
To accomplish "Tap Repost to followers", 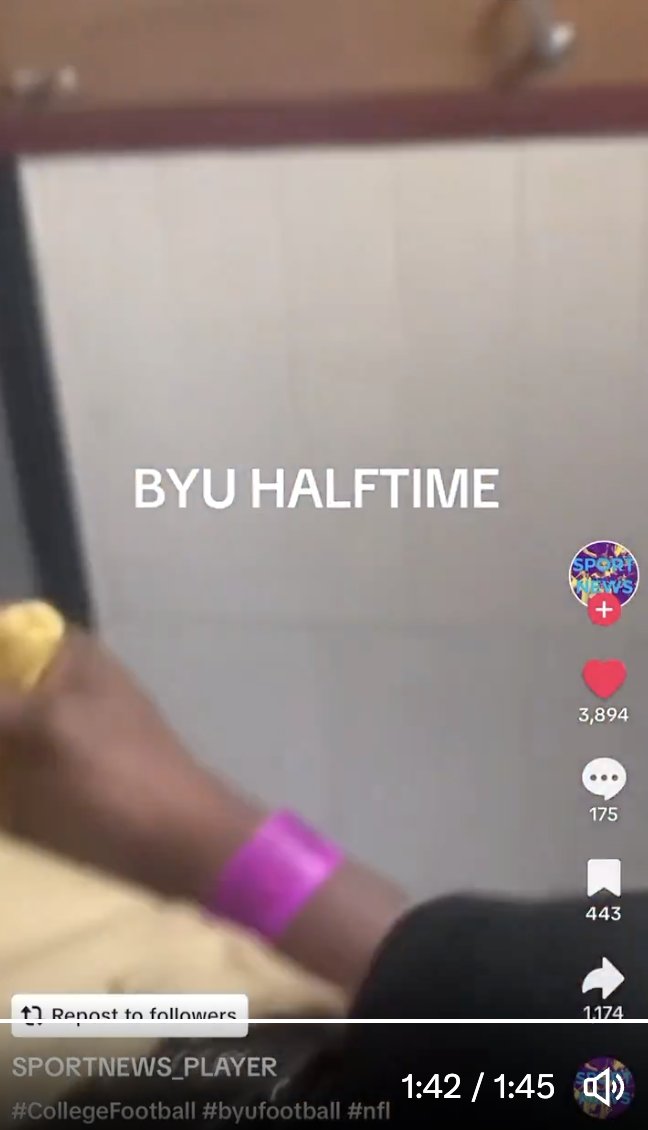I will point(130,1014).
